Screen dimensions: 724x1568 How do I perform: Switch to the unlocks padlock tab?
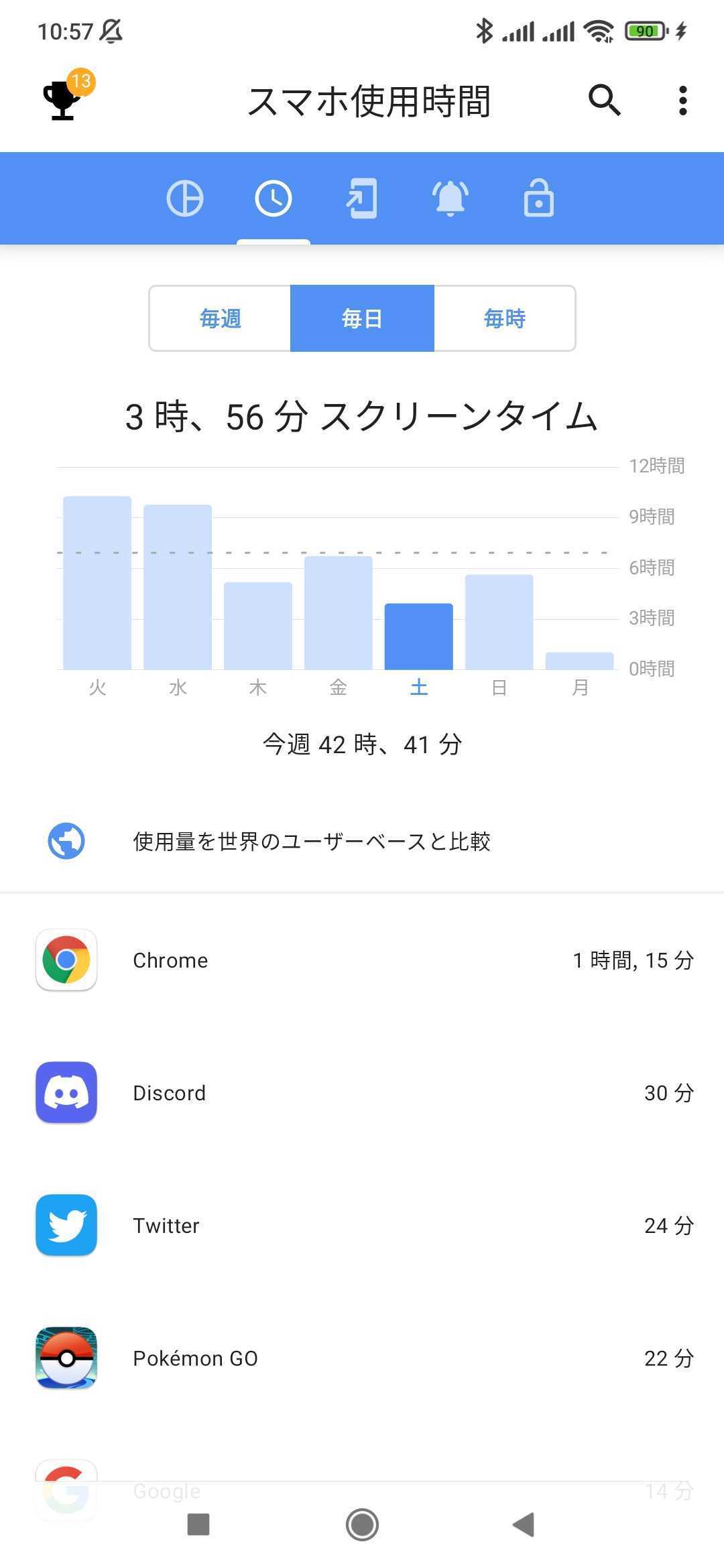(538, 198)
